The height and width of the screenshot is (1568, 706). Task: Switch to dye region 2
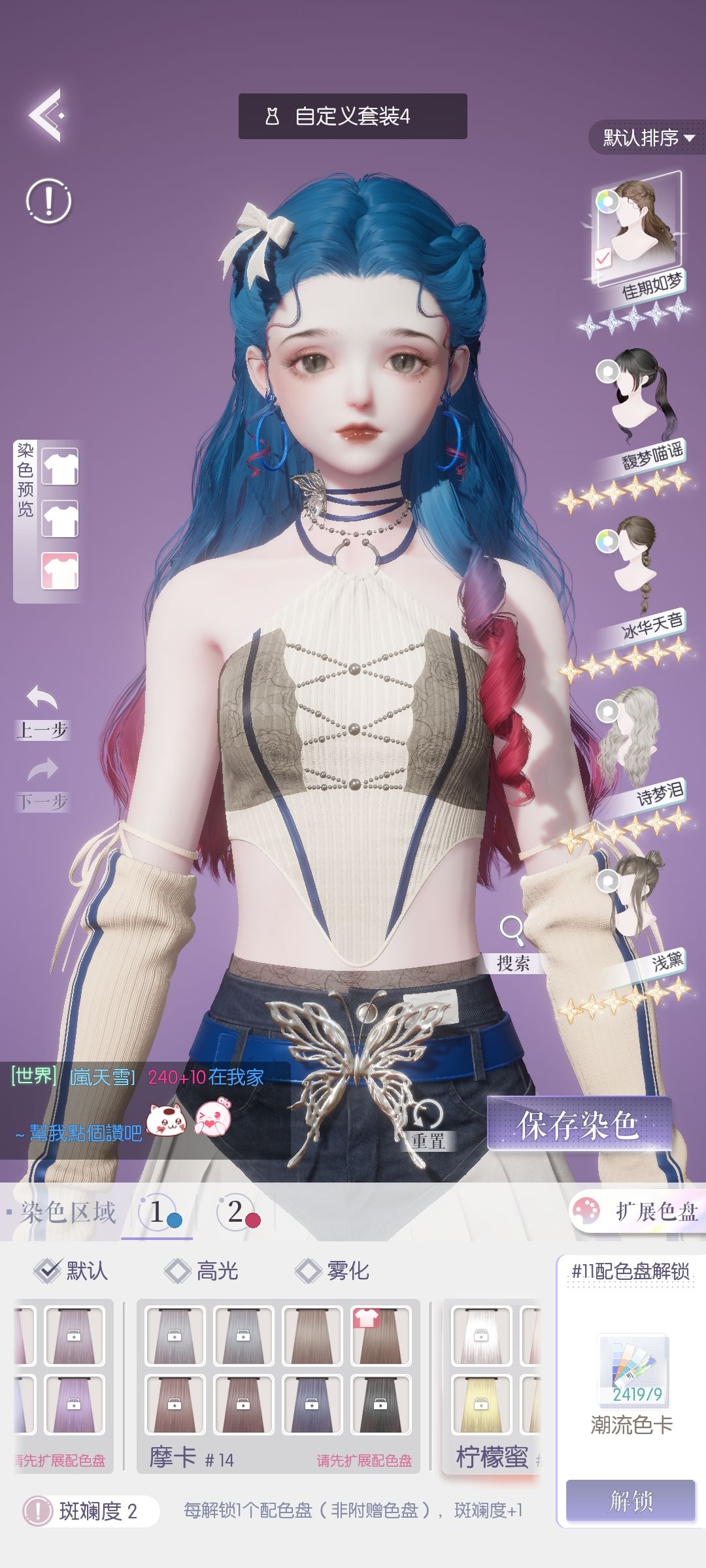(x=239, y=1213)
